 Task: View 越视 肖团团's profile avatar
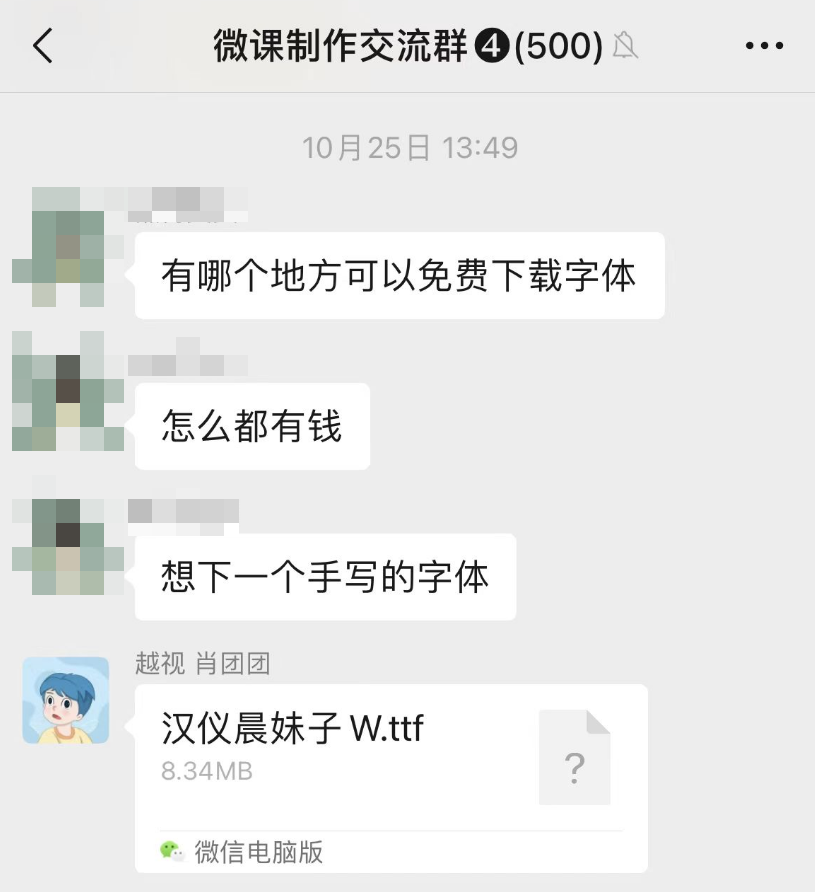pyautogui.click(x=66, y=700)
